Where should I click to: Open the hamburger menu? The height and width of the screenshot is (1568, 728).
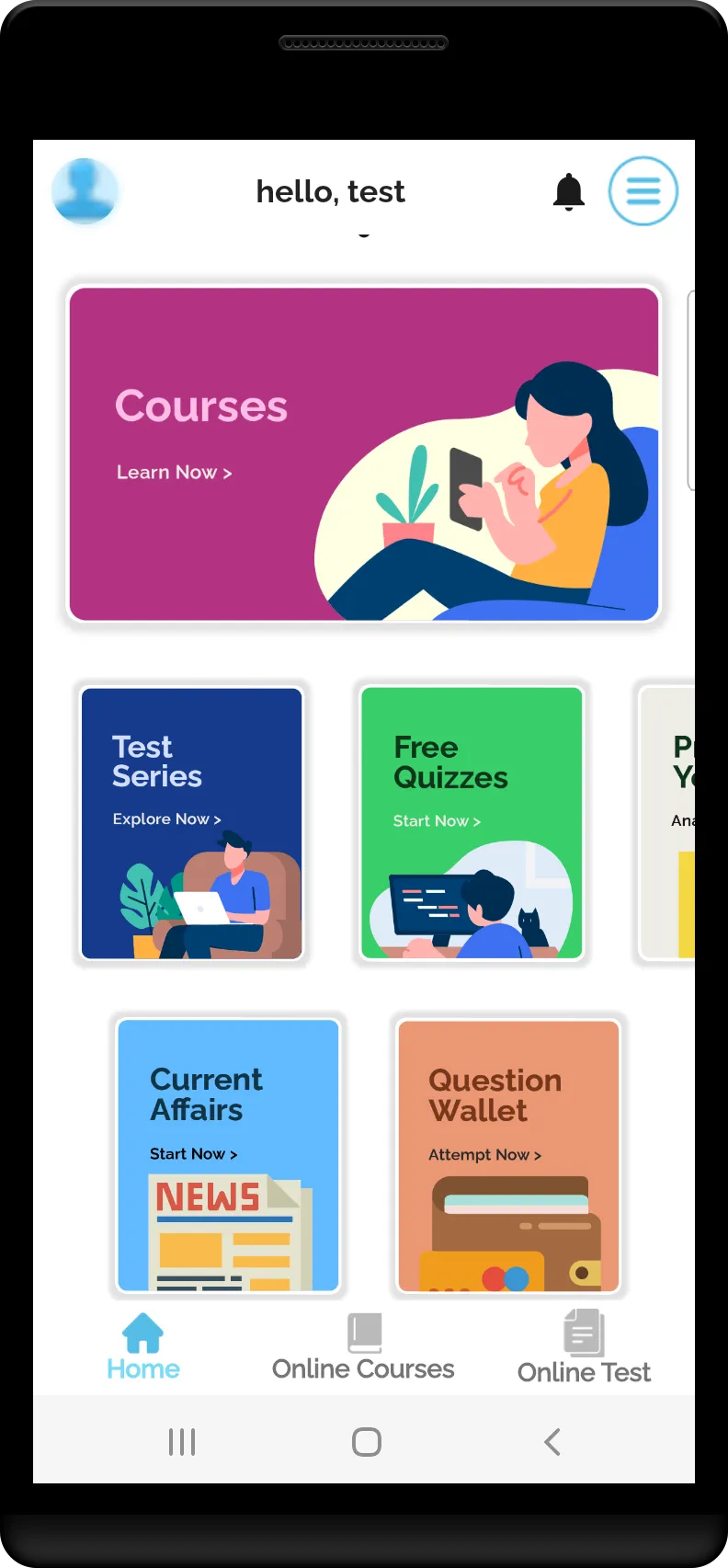(643, 191)
